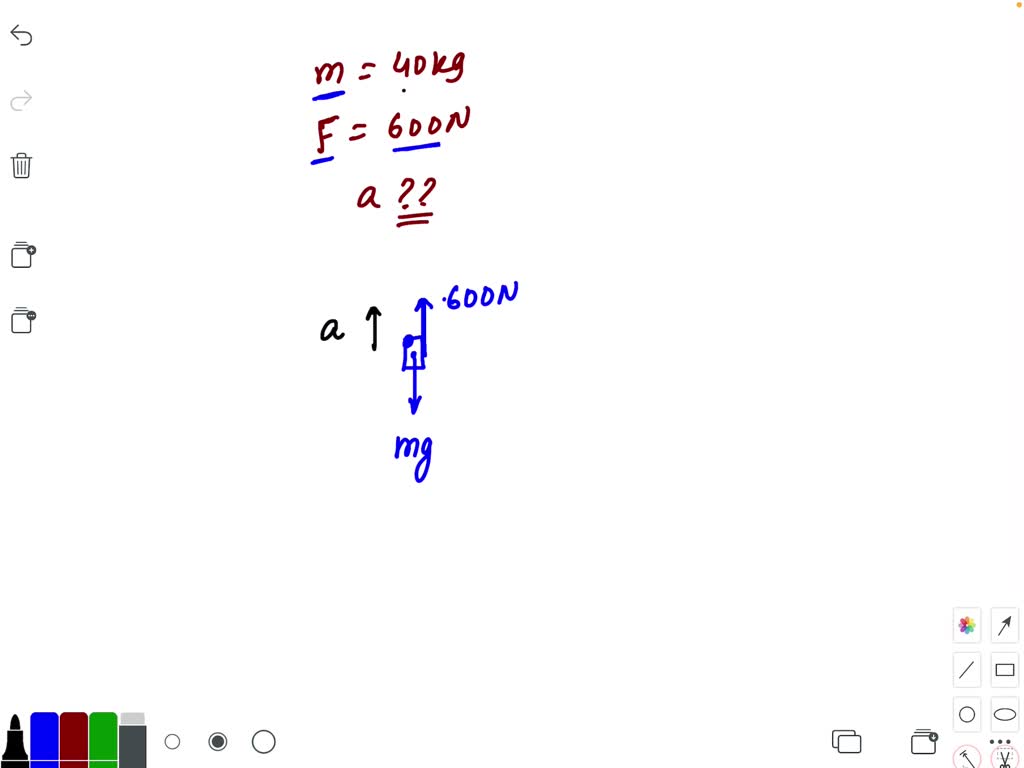Screen dimensions: 1024x768
Task: Choose the largest stroke size
Action: point(263,742)
